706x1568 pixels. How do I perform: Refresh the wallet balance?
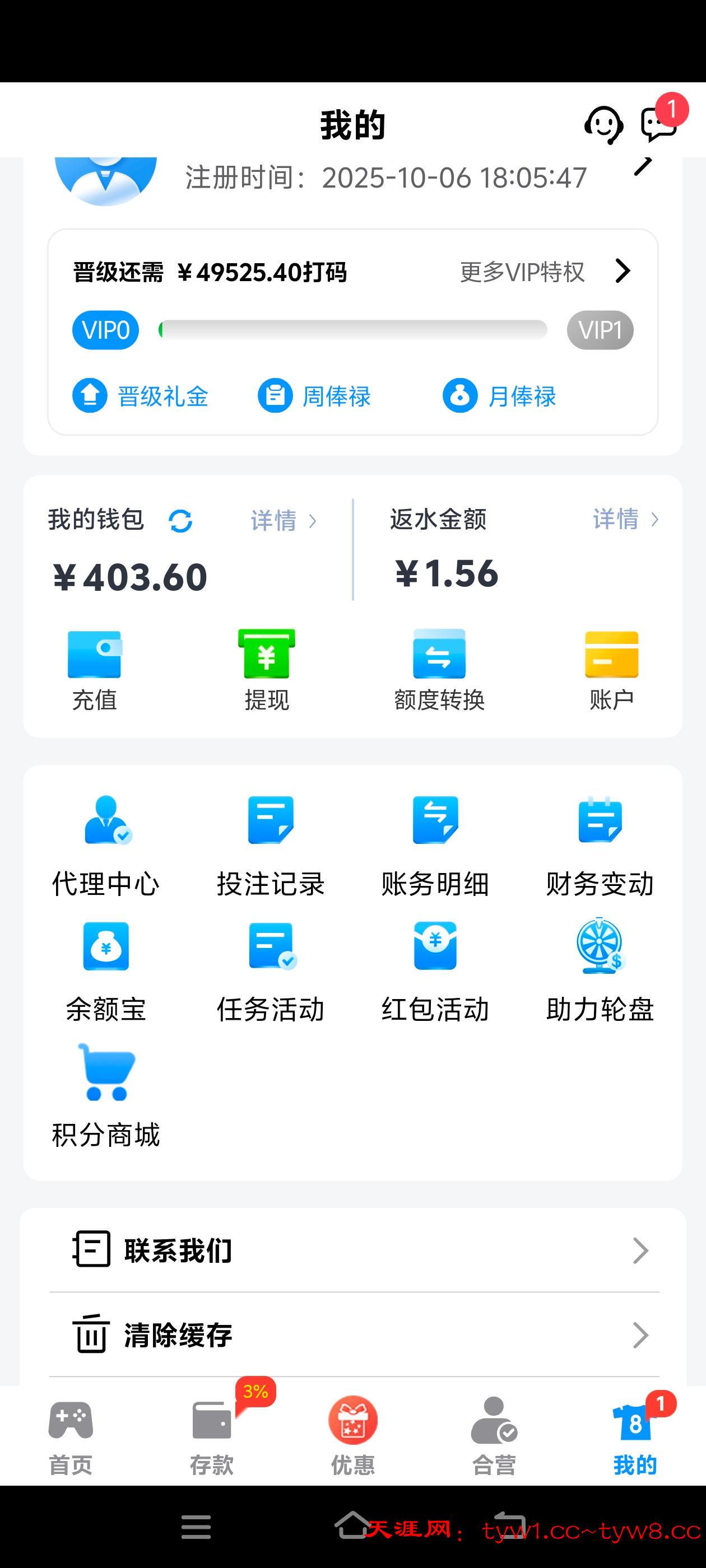coord(180,521)
